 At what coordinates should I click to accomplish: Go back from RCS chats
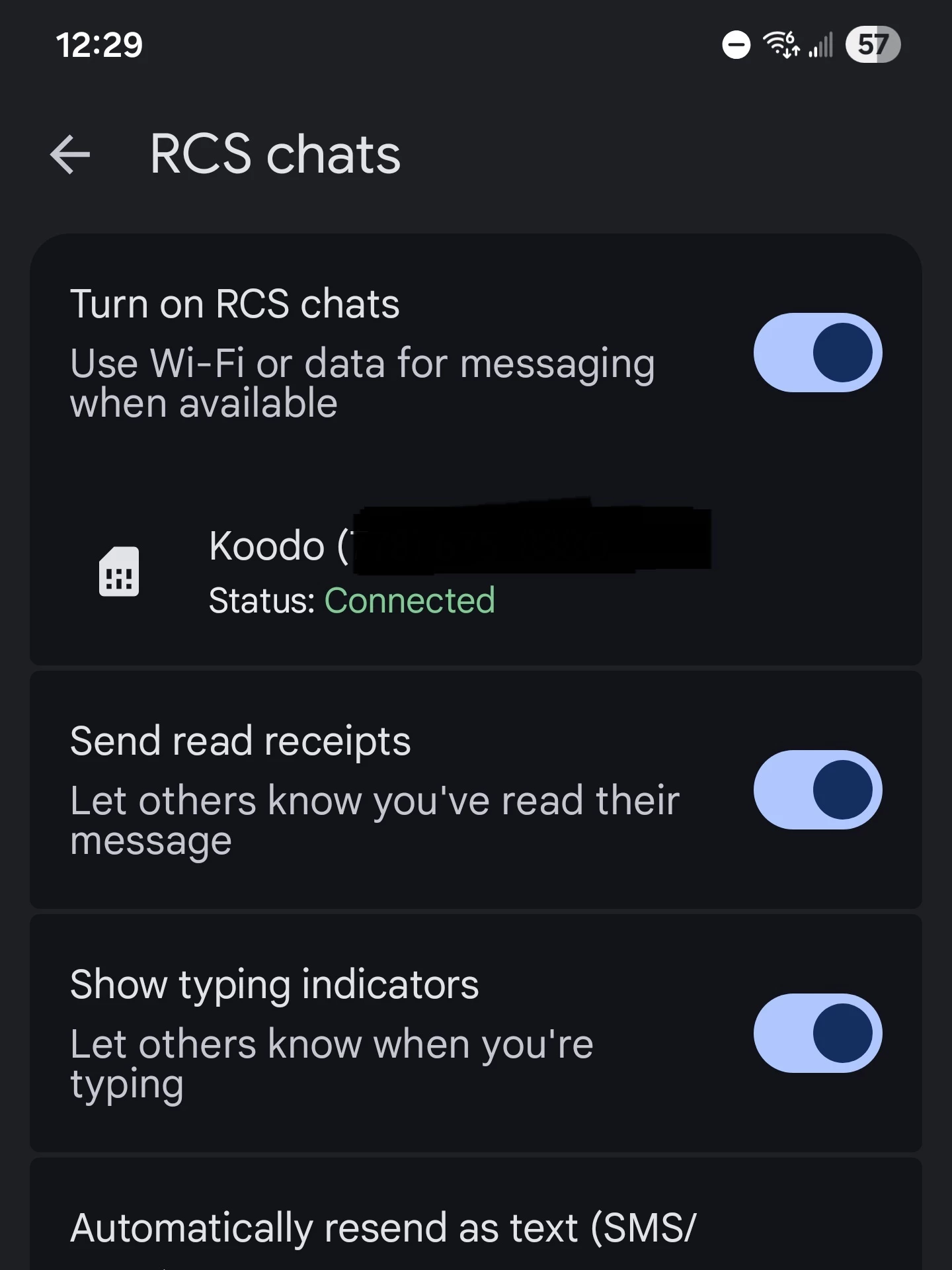tap(70, 155)
